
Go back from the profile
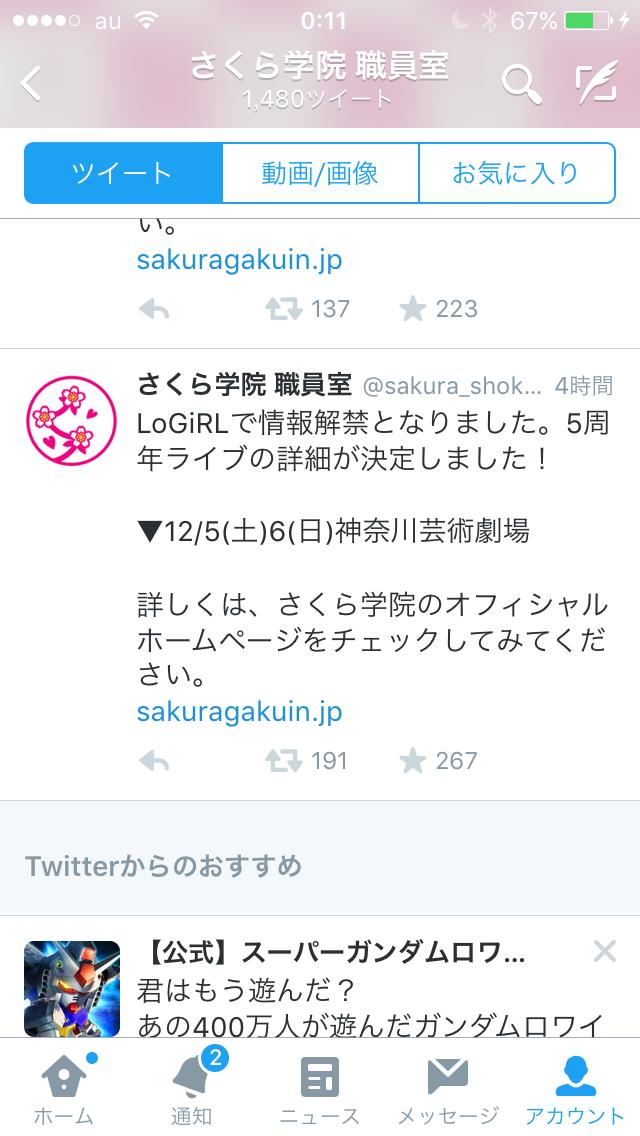32,84
